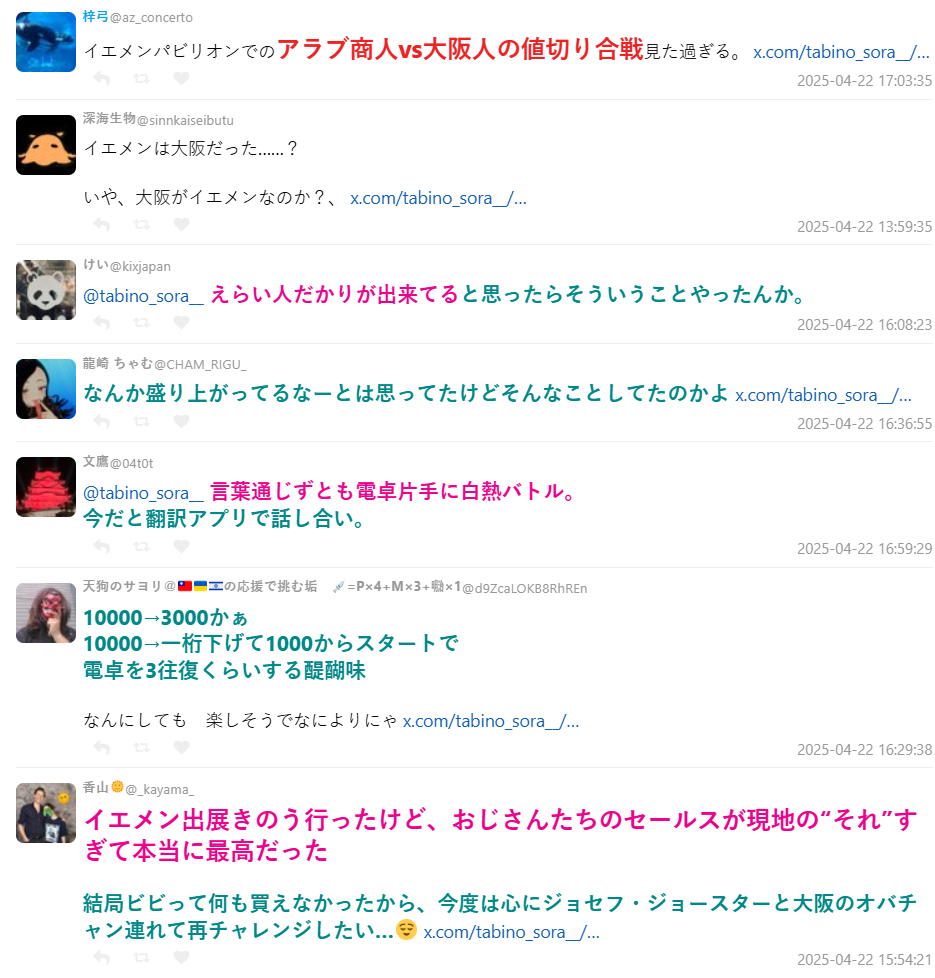The image size is (935, 978).
Task: Like the tweet by 深海生物
Action: click(x=181, y=225)
